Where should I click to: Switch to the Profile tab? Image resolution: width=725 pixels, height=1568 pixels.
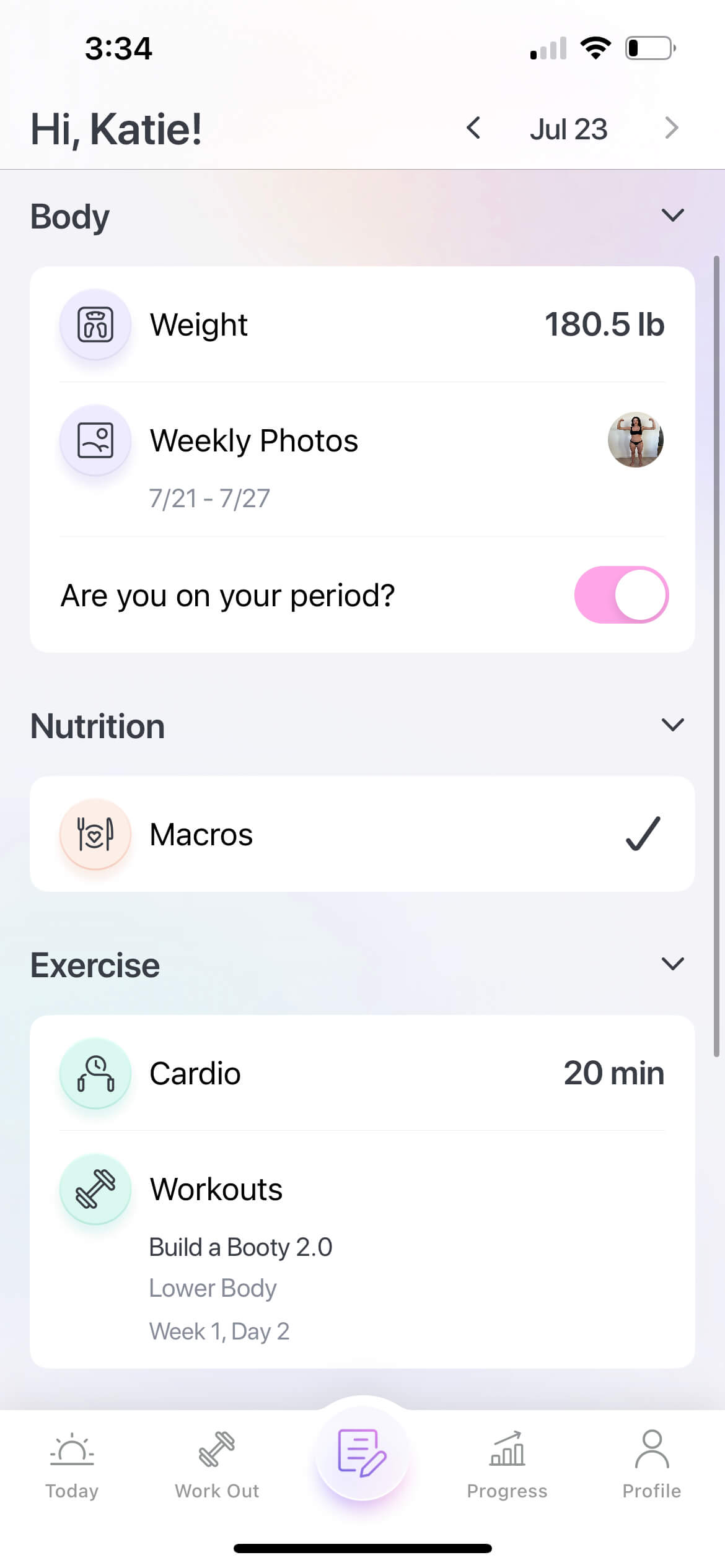tap(652, 1465)
